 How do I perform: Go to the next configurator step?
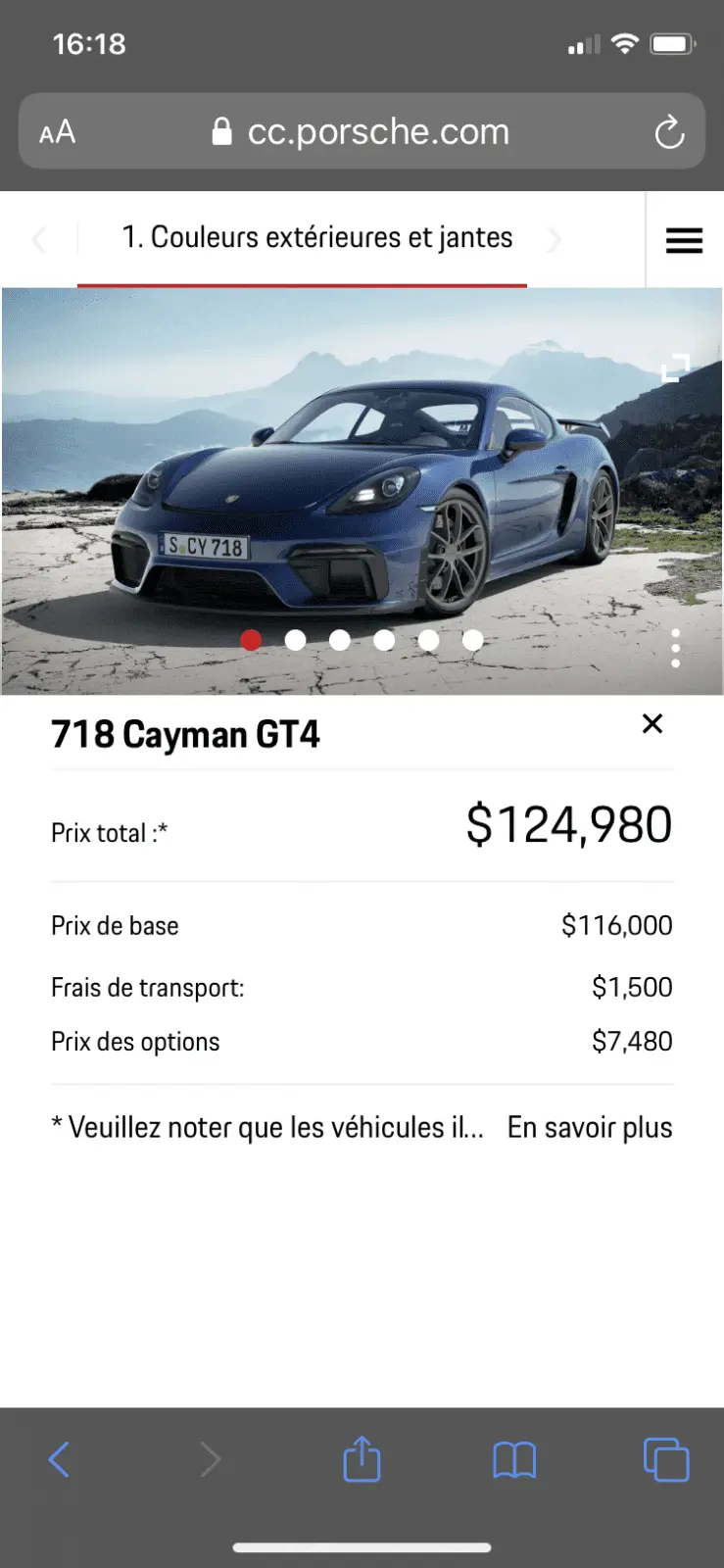[x=555, y=239]
